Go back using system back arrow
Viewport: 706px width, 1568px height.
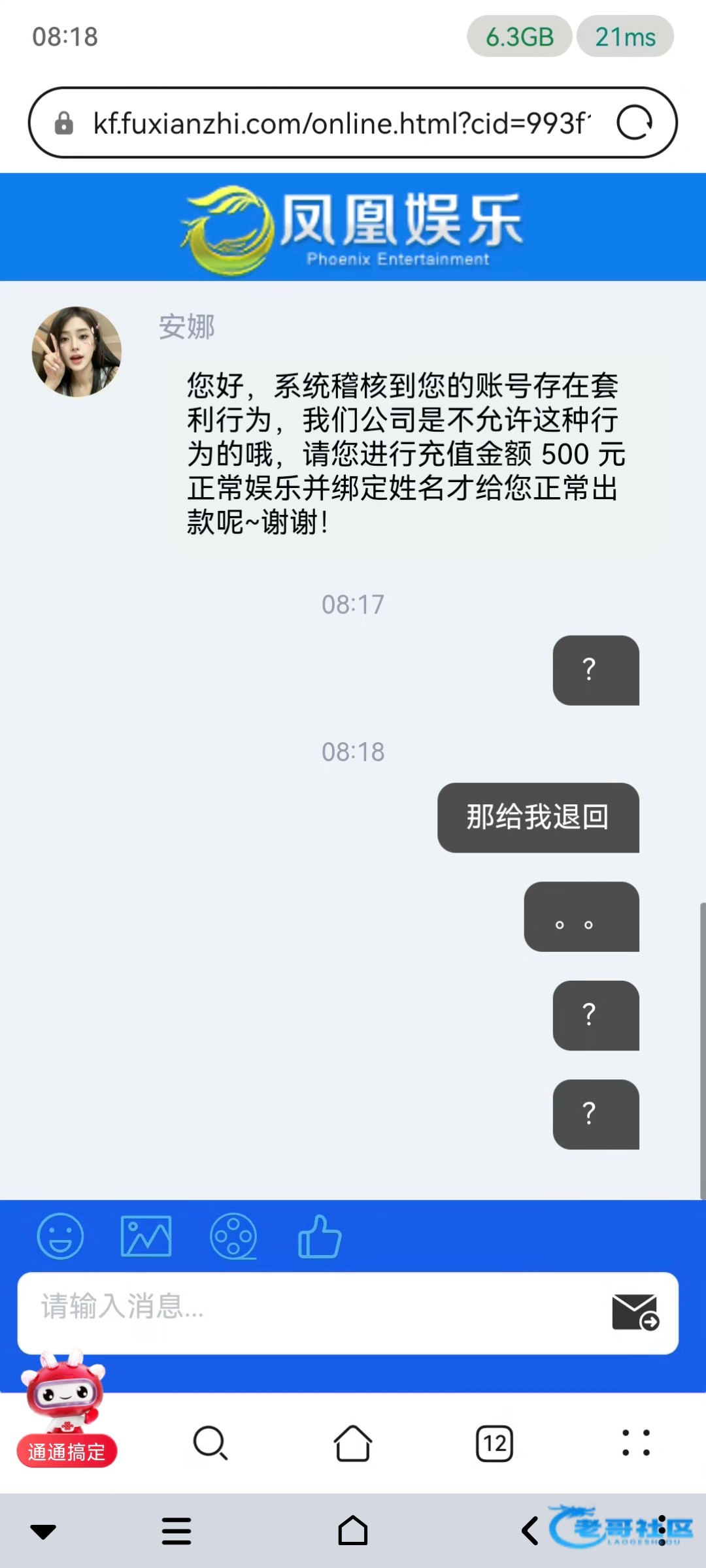tap(529, 1531)
